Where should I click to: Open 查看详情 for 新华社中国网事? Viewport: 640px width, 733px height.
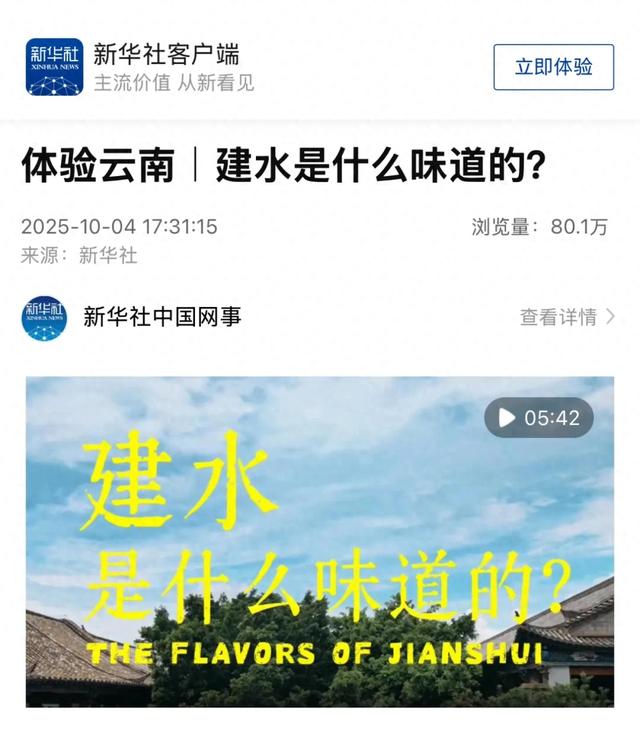pyautogui.click(x=566, y=317)
